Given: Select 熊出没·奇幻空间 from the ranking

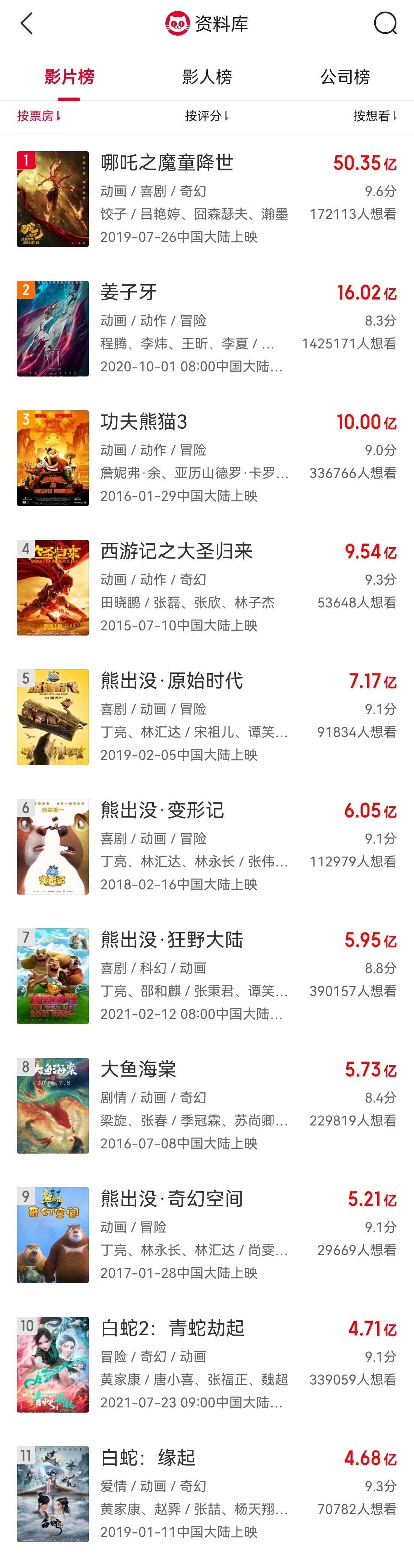Looking at the screenshot, I should click(171, 1199).
